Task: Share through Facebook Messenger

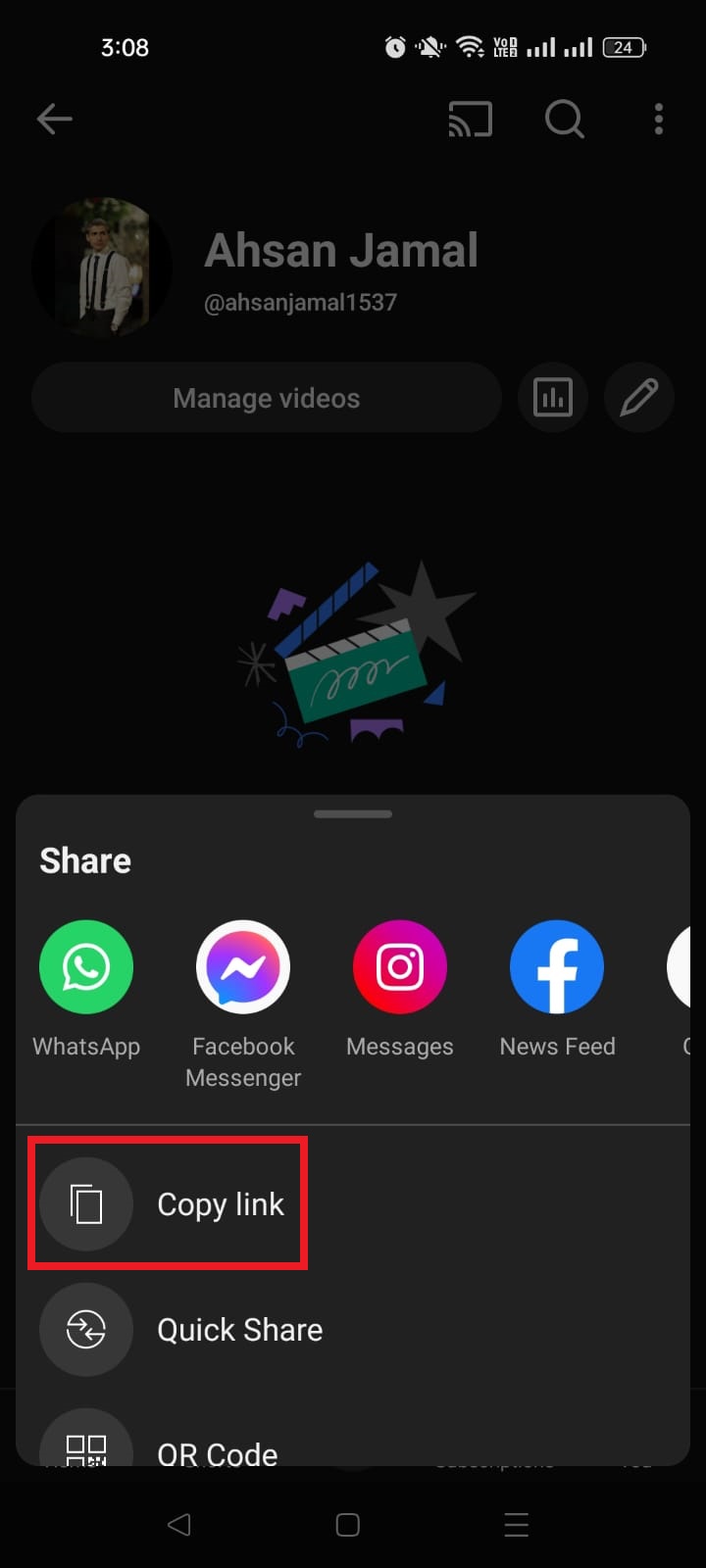Action: point(243,966)
